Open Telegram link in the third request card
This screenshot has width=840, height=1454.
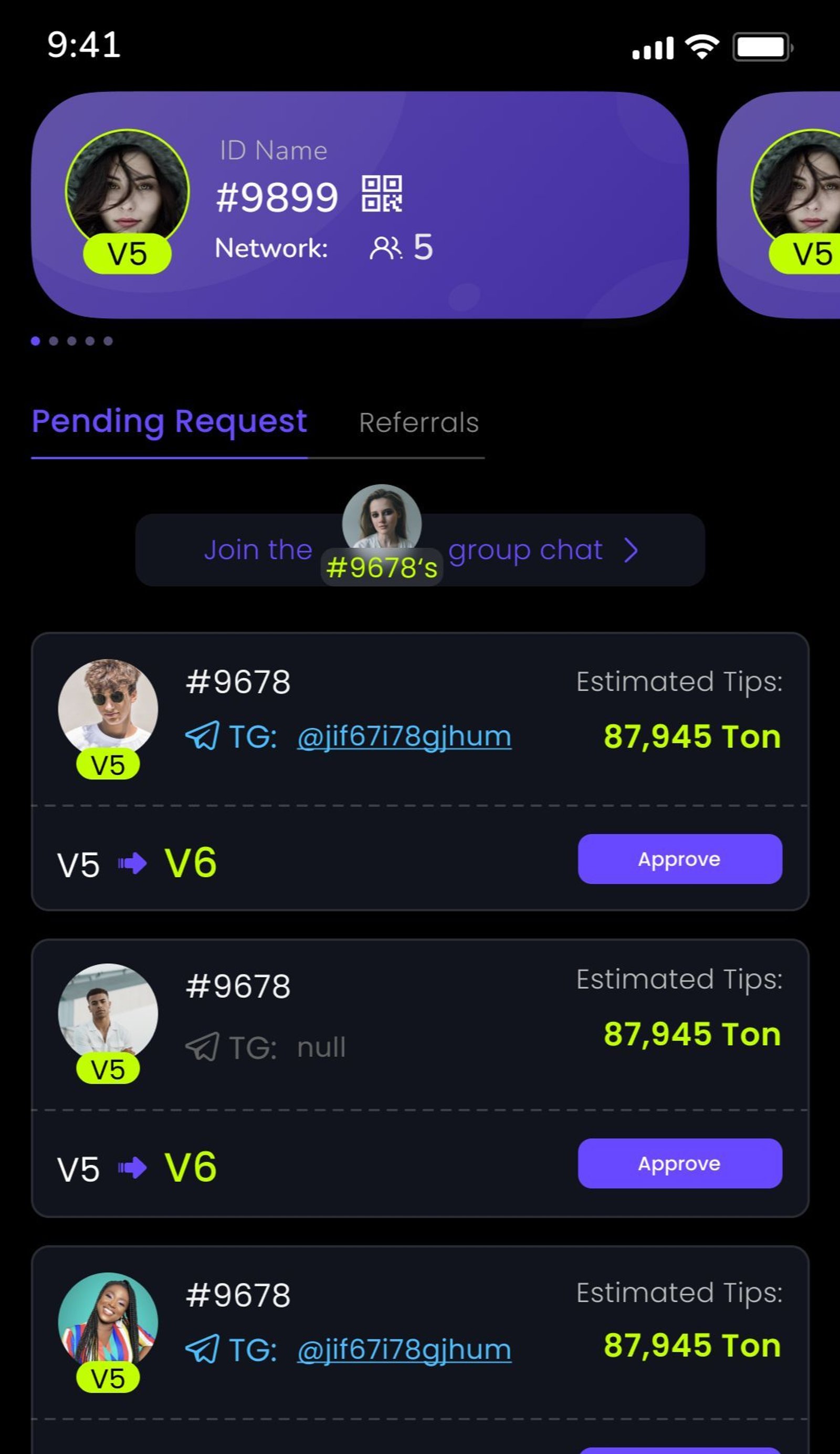tap(404, 1350)
